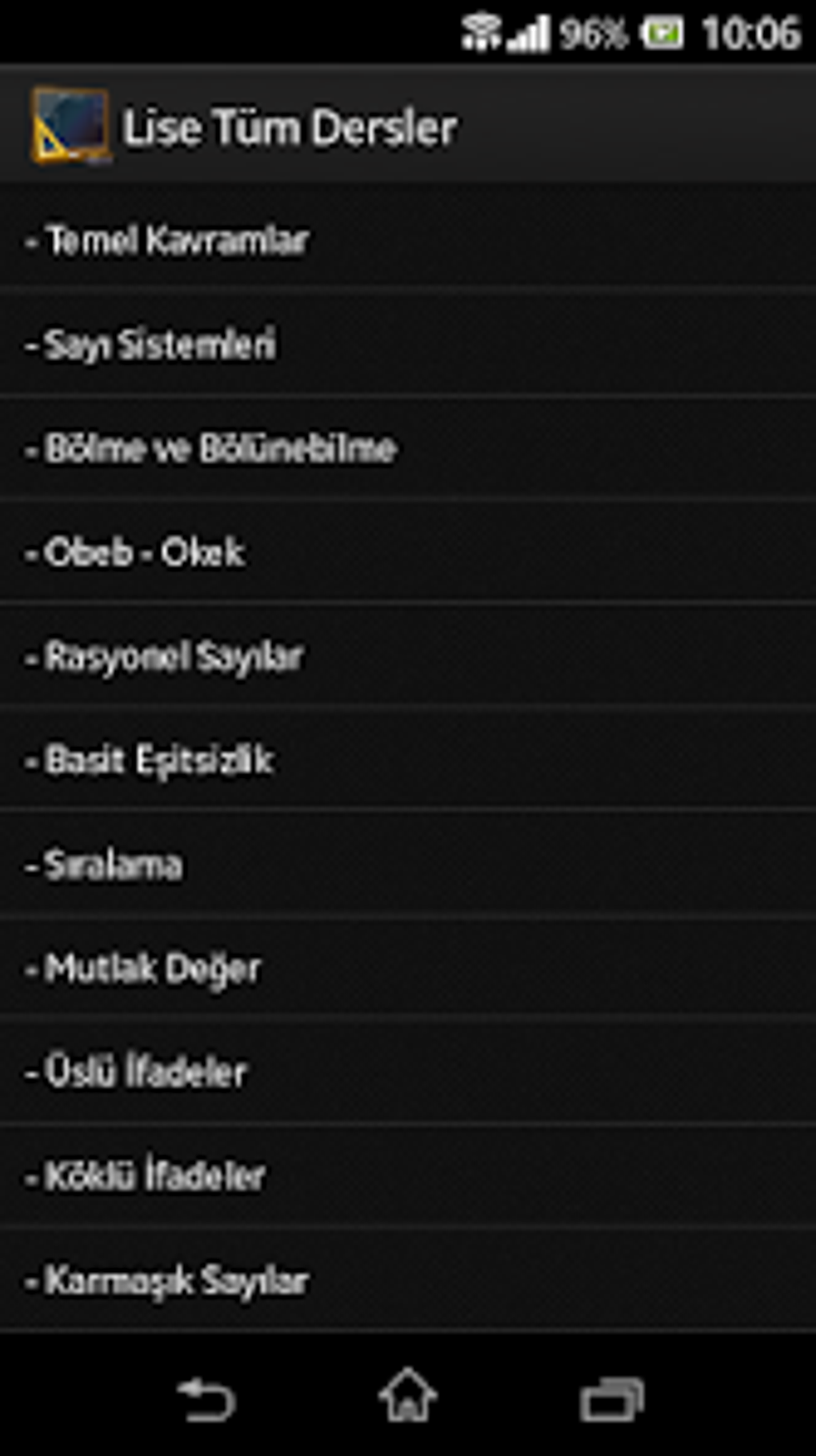Tap Köklü İfadeler row
The width and height of the screenshot is (816, 1456).
pos(408,1177)
